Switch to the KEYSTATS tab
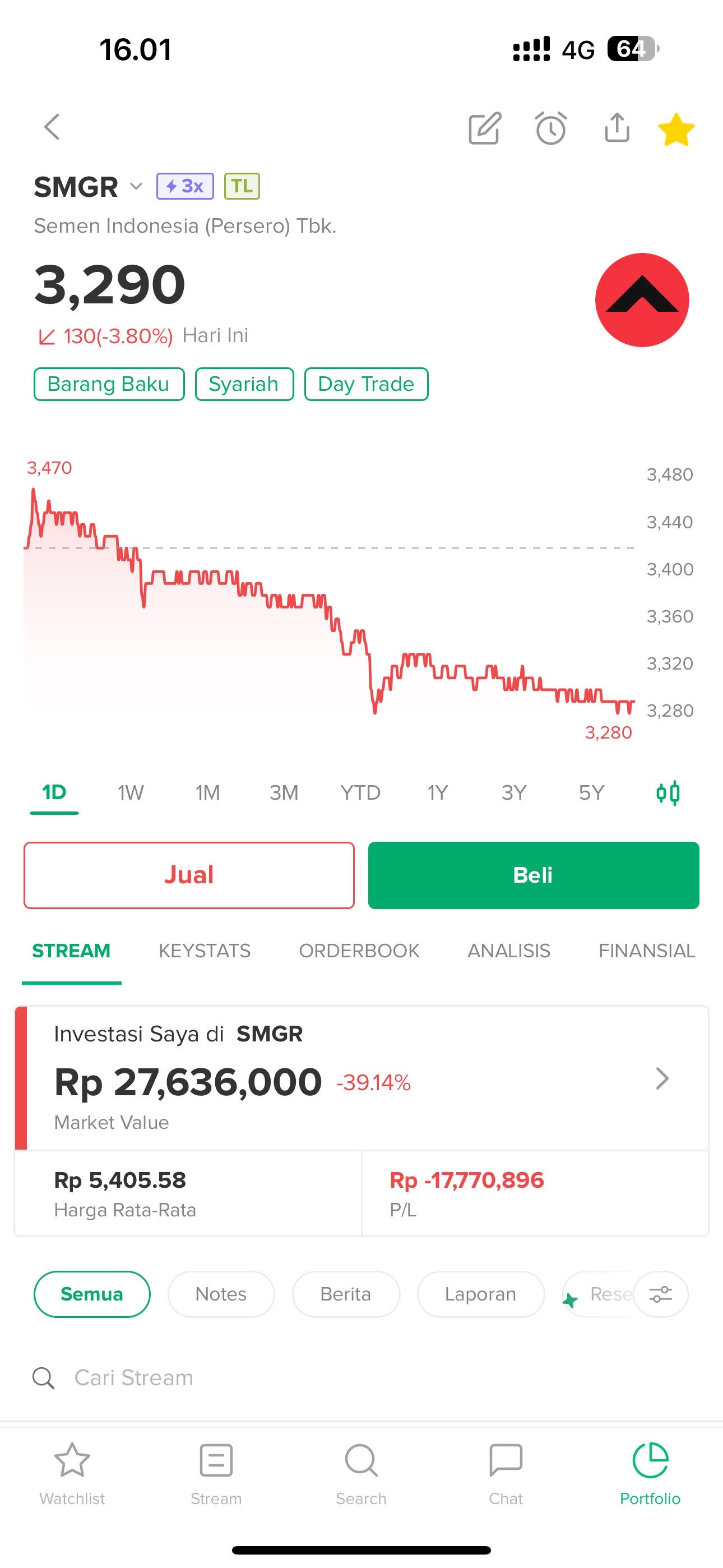The width and height of the screenshot is (723, 1568). 205,950
